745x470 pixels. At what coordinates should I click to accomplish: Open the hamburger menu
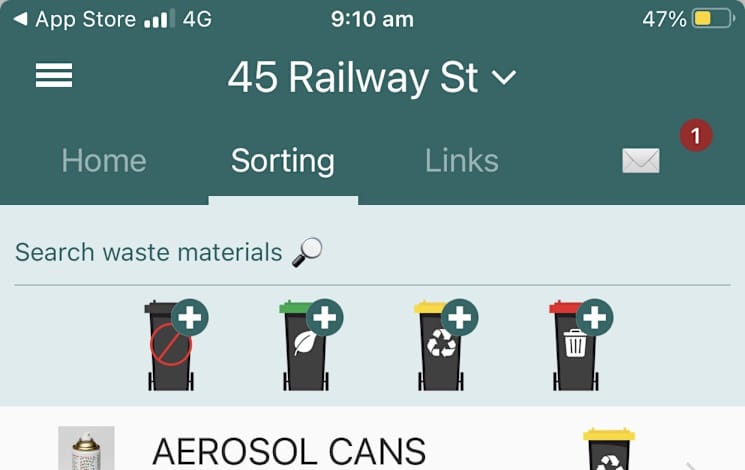click(x=54, y=77)
